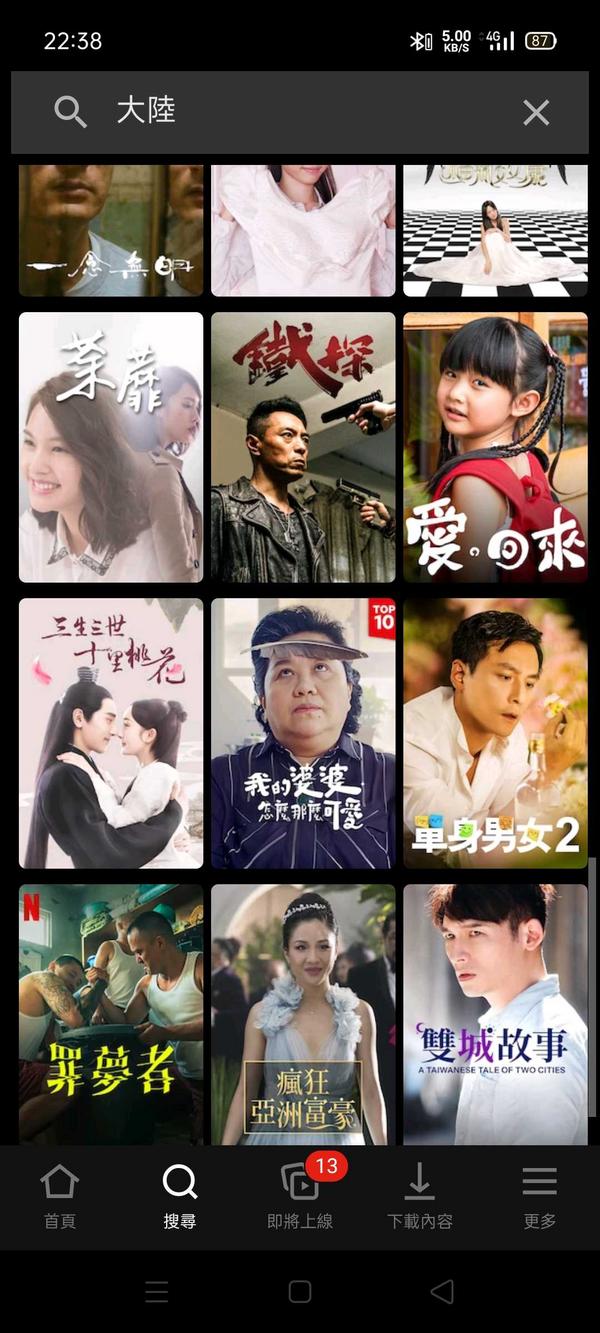Clear the search query with the X
The image size is (600, 1333).
(536, 112)
